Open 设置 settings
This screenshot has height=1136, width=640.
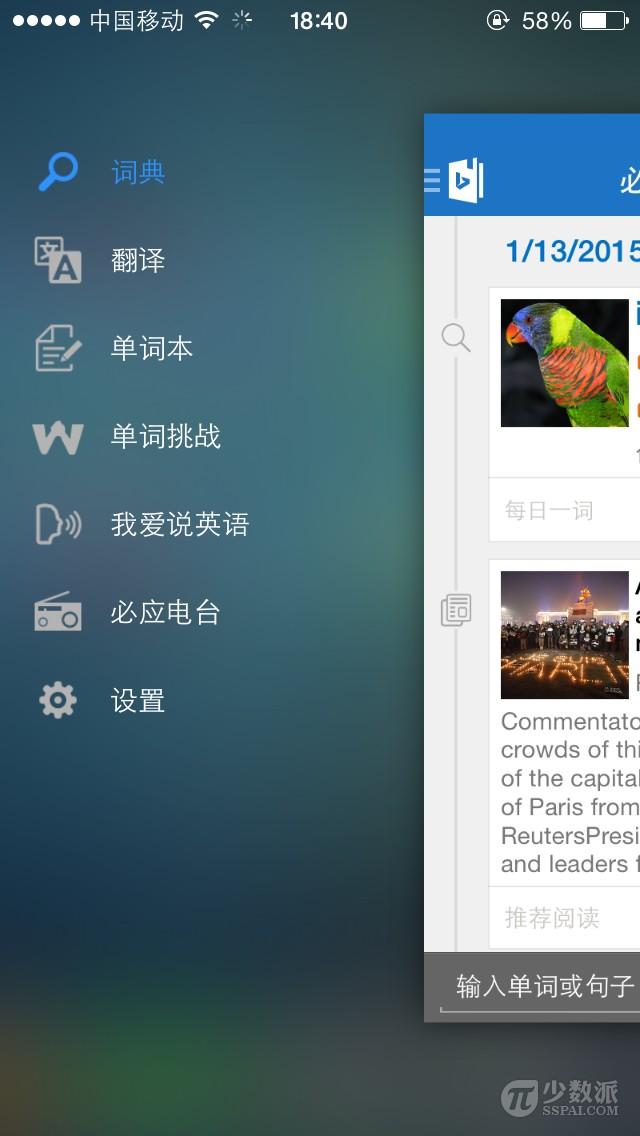(137, 701)
